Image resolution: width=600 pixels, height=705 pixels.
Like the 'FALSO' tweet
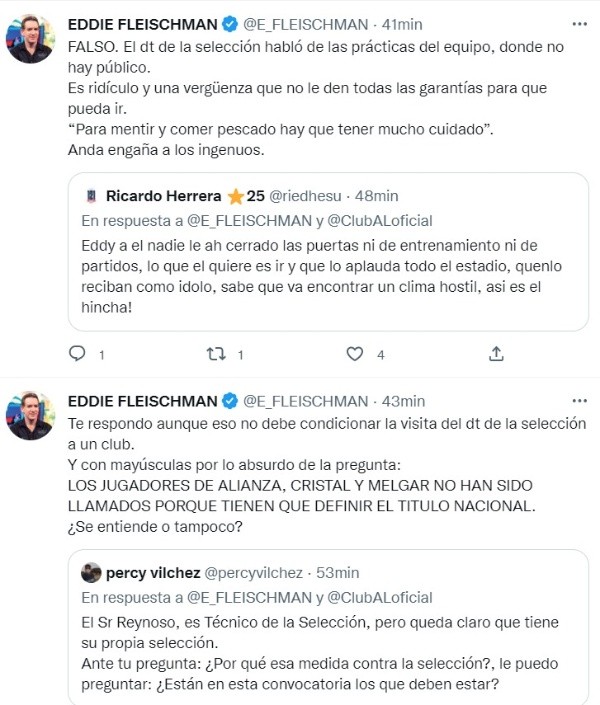point(355,353)
